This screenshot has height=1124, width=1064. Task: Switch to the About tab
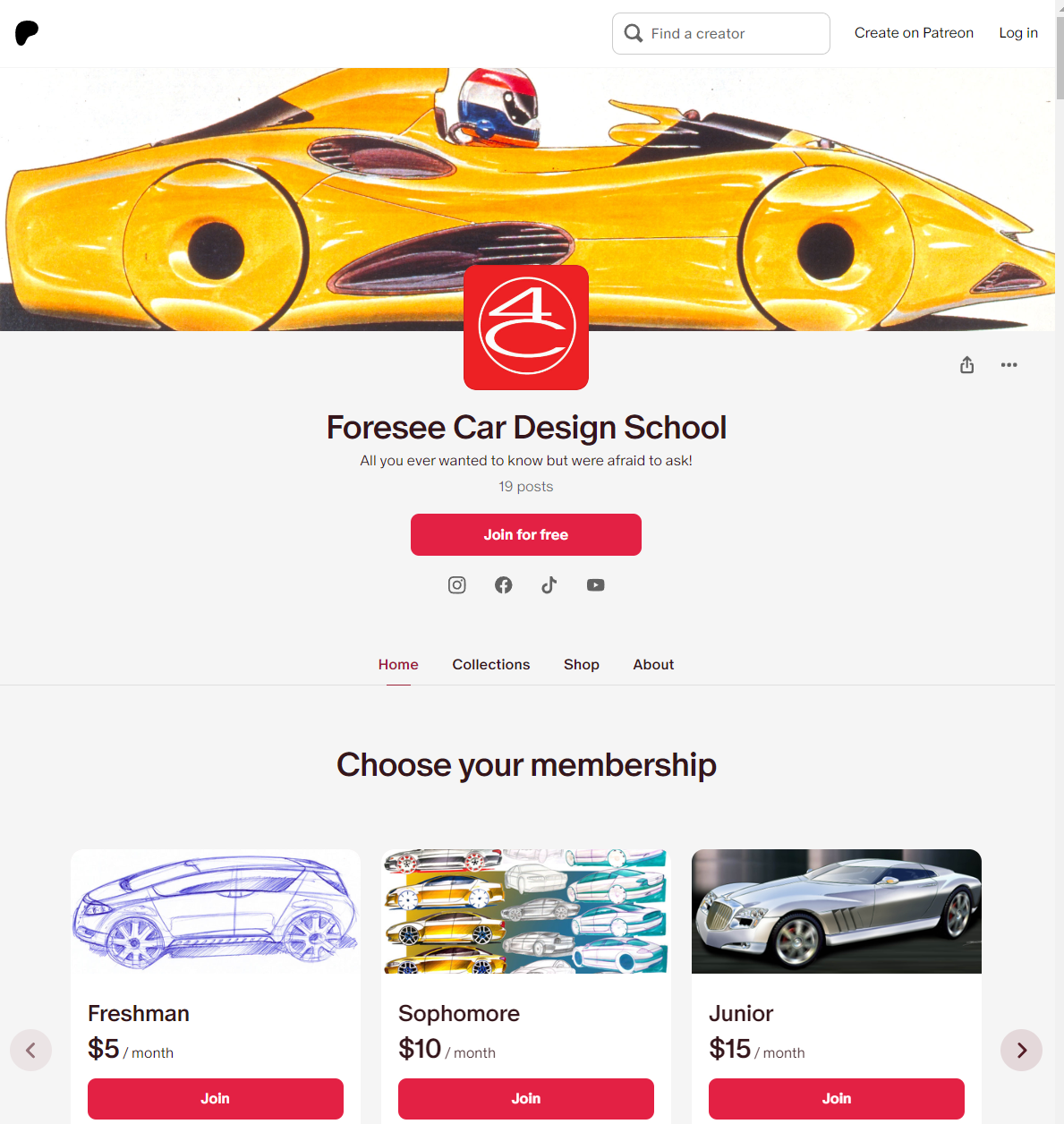pyautogui.click(x=653, y=664)
